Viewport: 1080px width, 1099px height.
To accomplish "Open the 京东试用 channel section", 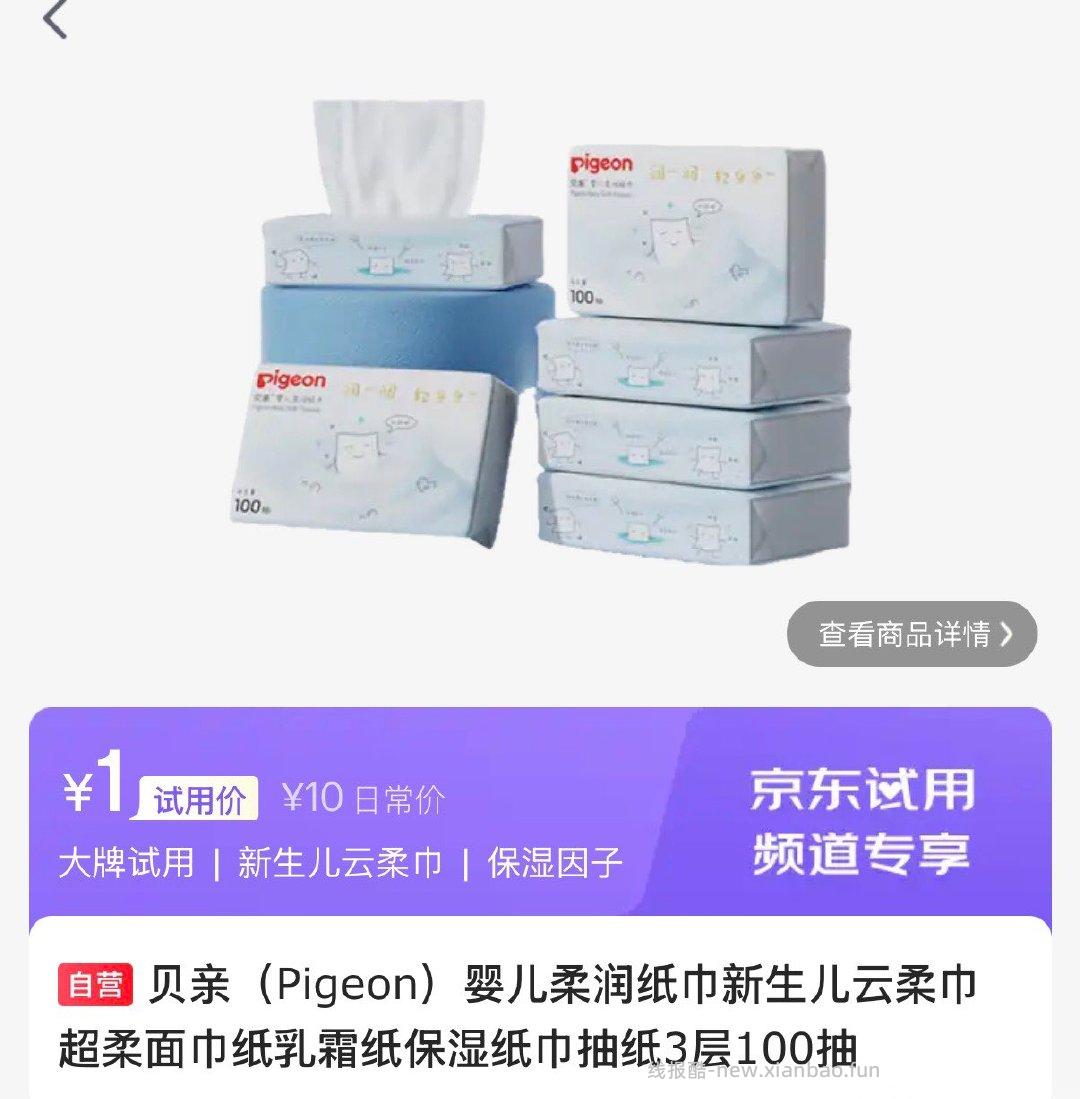I will click(x=862, y=789).
